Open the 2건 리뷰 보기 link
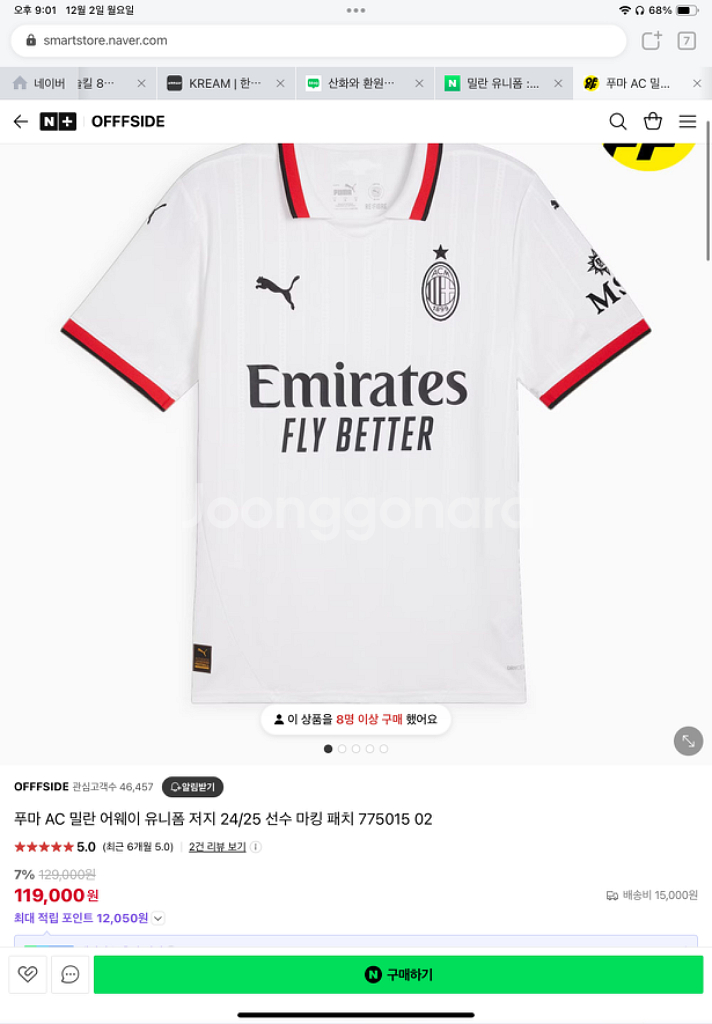The image size is (712, 1024). tap(217, 847)
